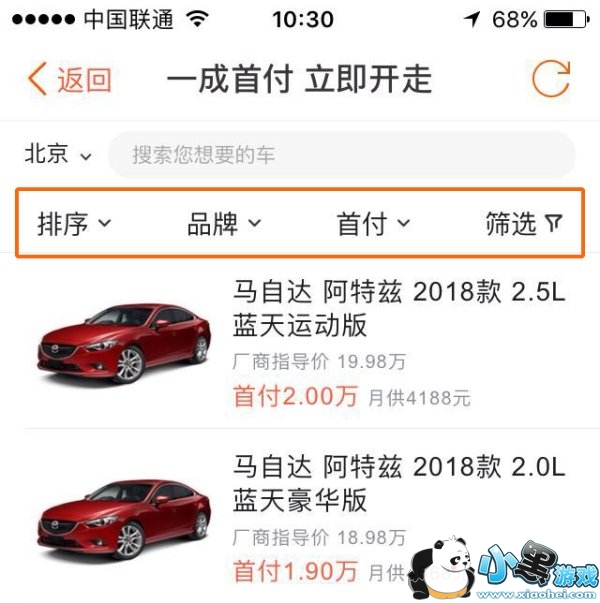
Task: Go back using the 返回 button
Action: 70,79
